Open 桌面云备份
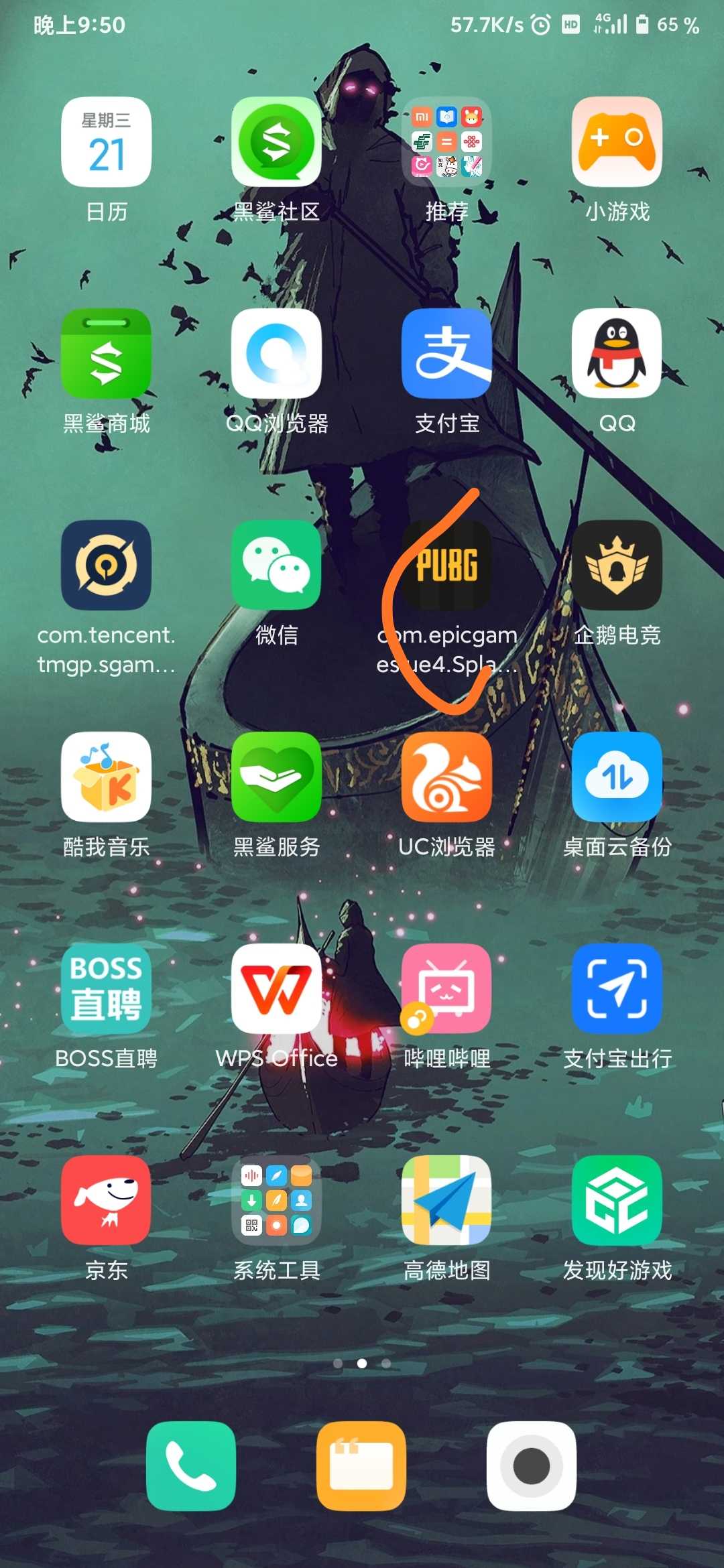 pos(617,777)
